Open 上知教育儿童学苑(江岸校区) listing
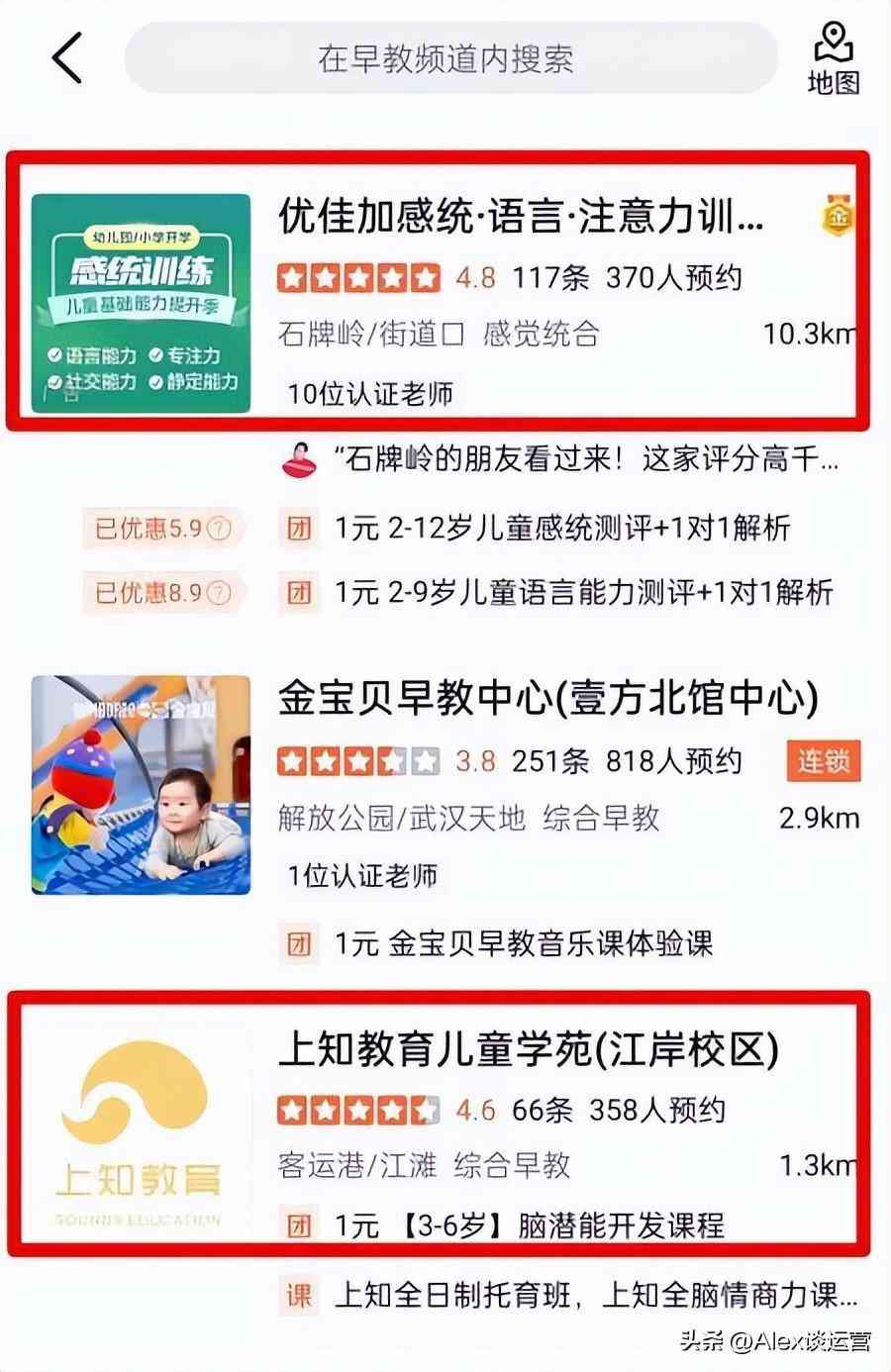The width and height of the screenshot is (891, 1372). coord(528,1049)
